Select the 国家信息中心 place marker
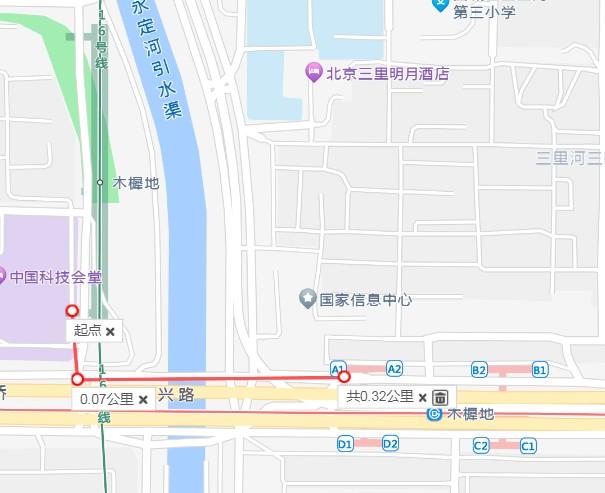The height and width of the screenshot is (493, 605). tap(309, 298)
